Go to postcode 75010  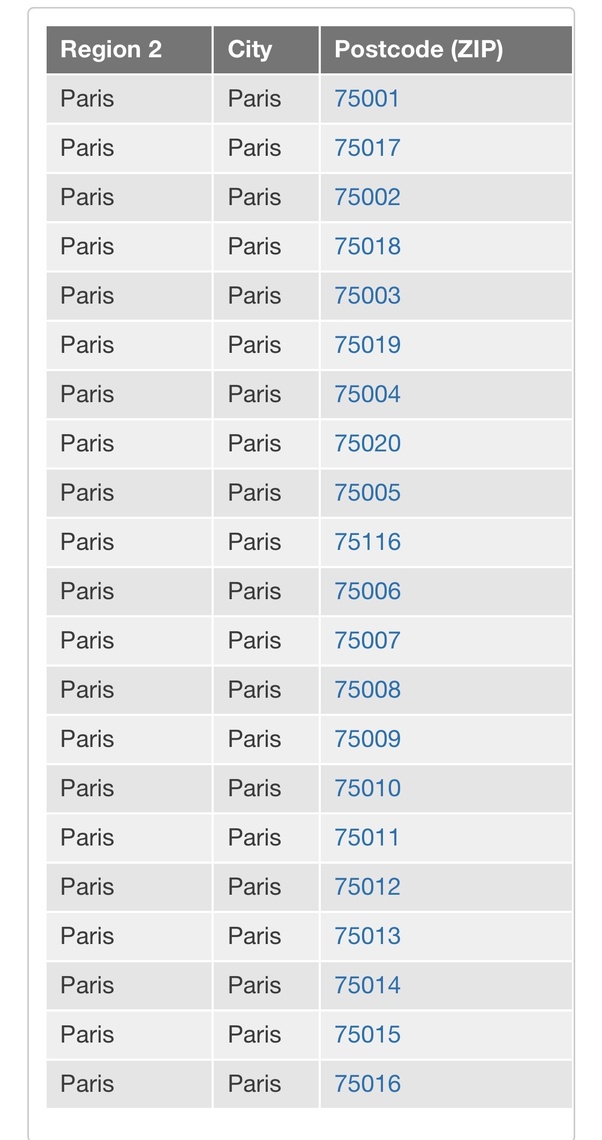[367, 788]
